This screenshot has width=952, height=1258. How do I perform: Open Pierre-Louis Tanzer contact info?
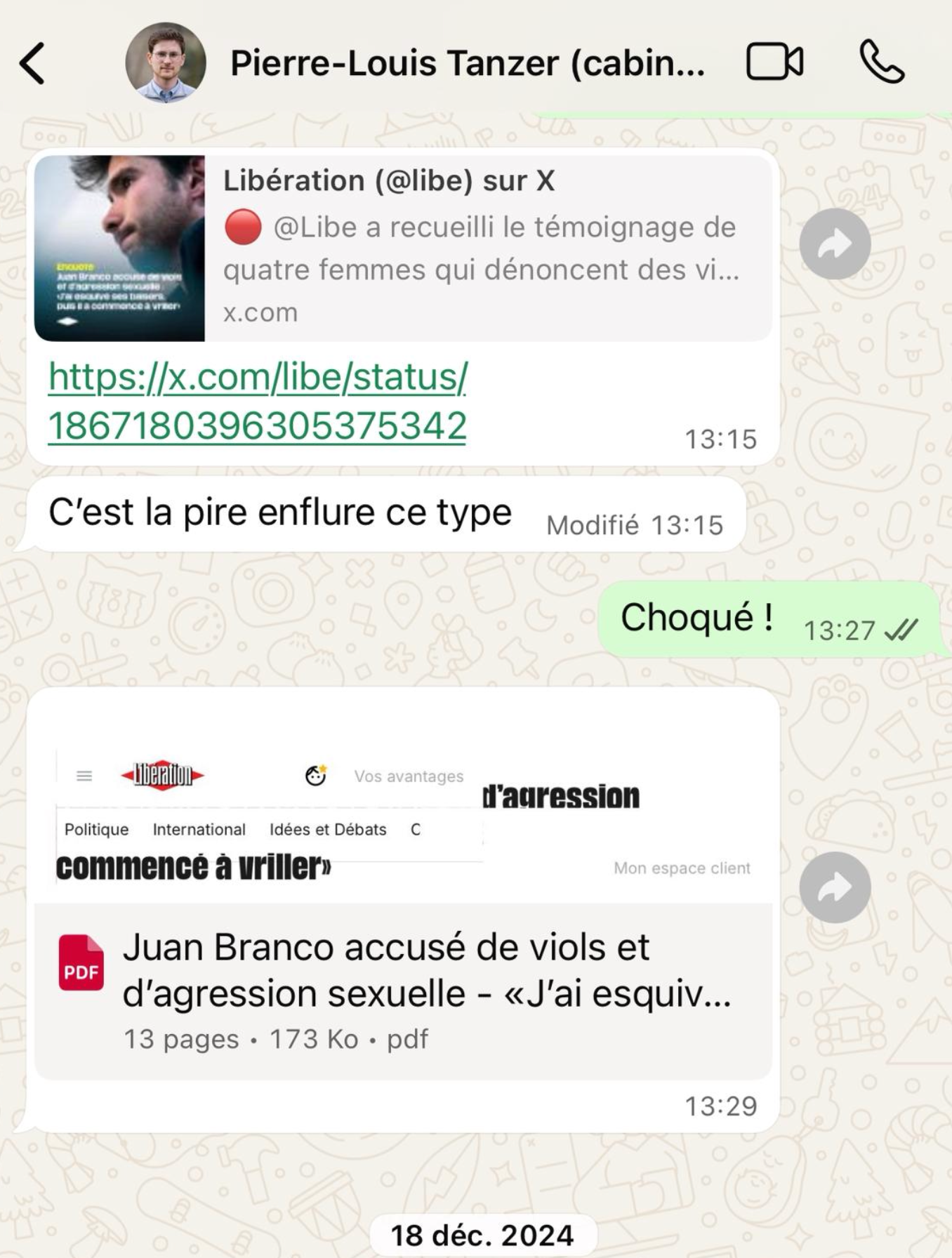[467, 63]
